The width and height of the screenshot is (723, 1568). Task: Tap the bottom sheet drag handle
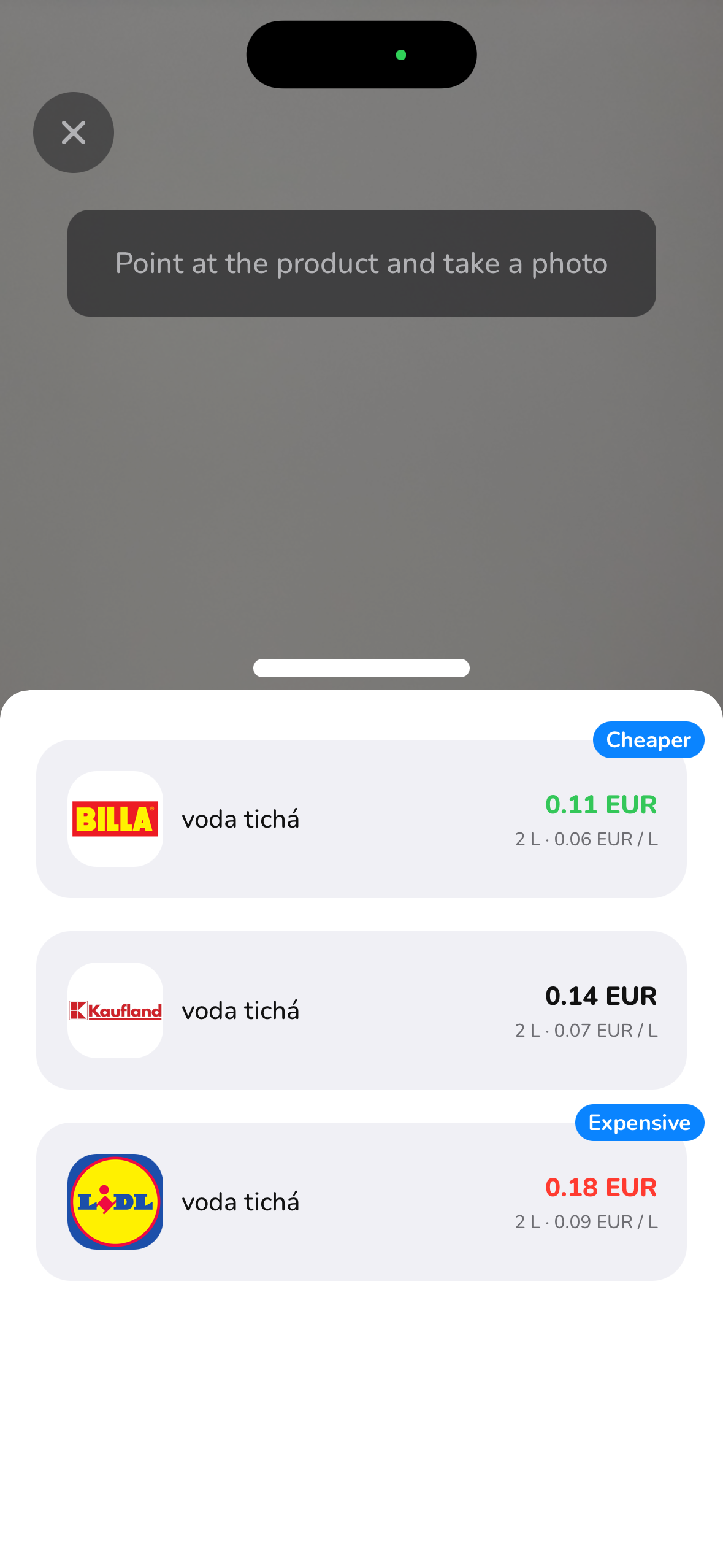(x=361, y=668)
